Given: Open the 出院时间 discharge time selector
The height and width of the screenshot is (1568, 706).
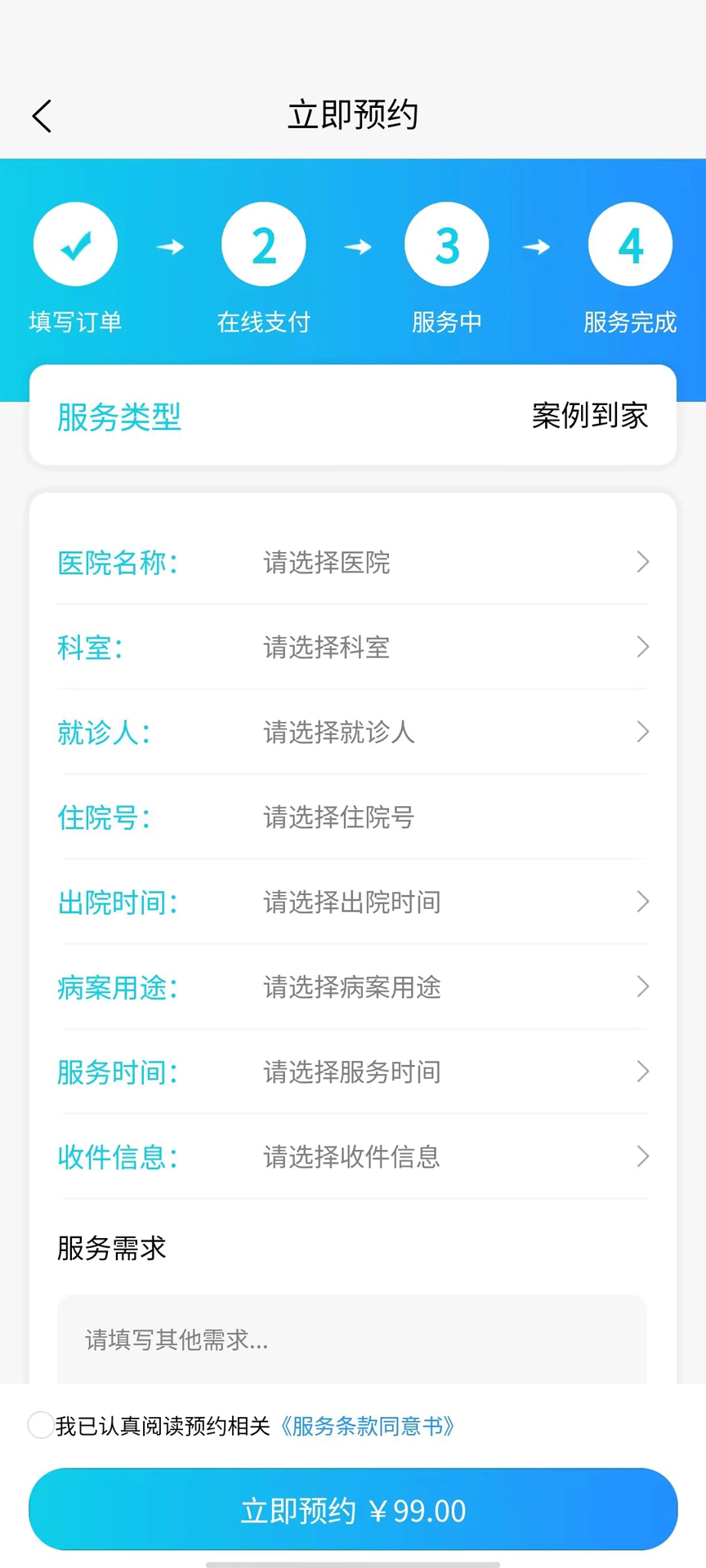Looking at the screenshot, I should (x=643, y=902).
